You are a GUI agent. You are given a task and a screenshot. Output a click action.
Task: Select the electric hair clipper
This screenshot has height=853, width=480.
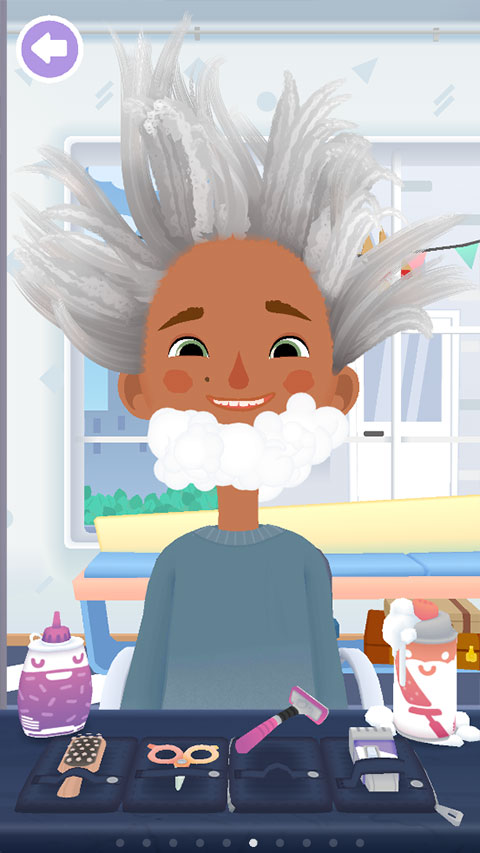tap(374, 757)
